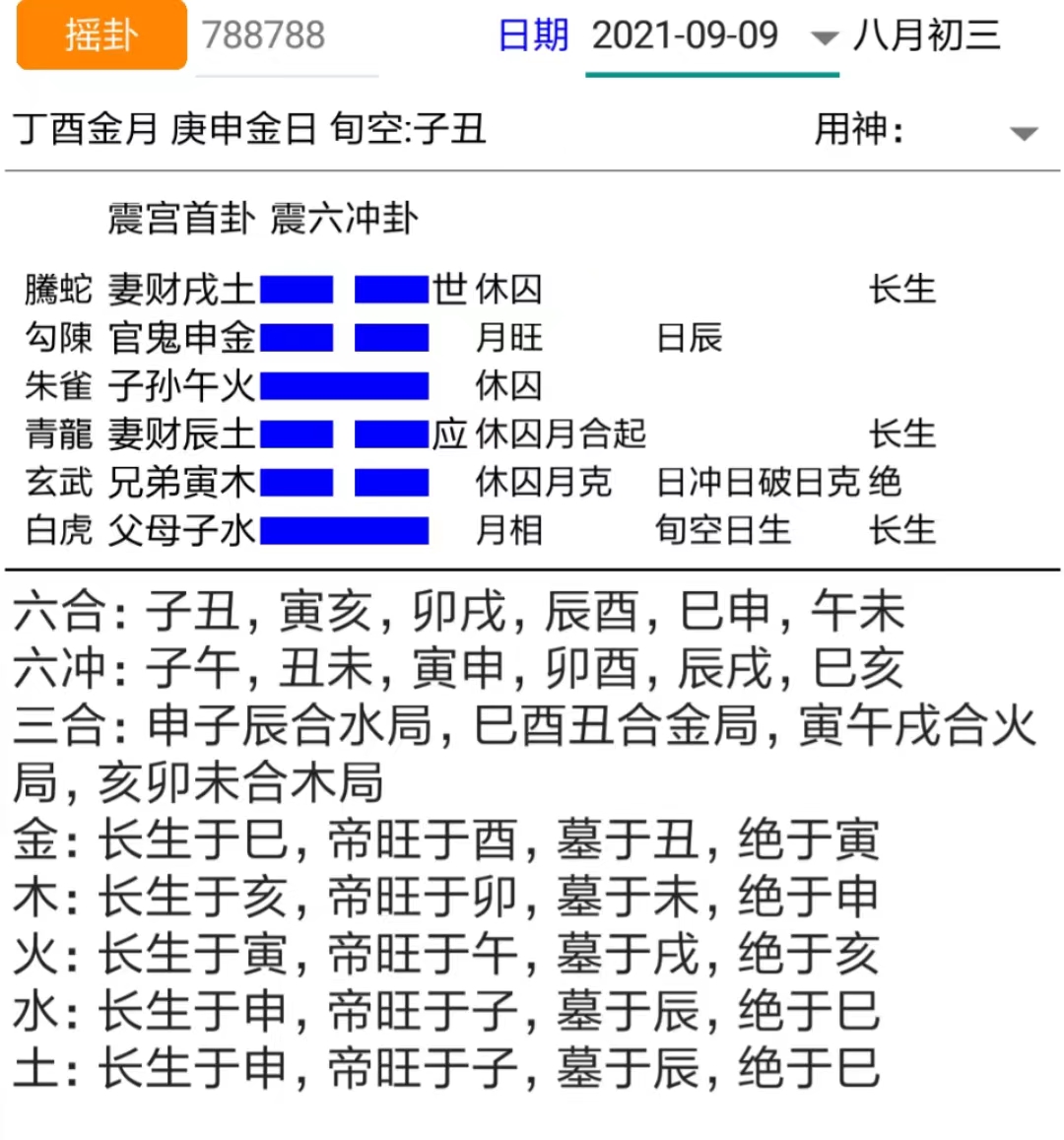Edit the 788788 hexagram number field

[x=286, y=37]
